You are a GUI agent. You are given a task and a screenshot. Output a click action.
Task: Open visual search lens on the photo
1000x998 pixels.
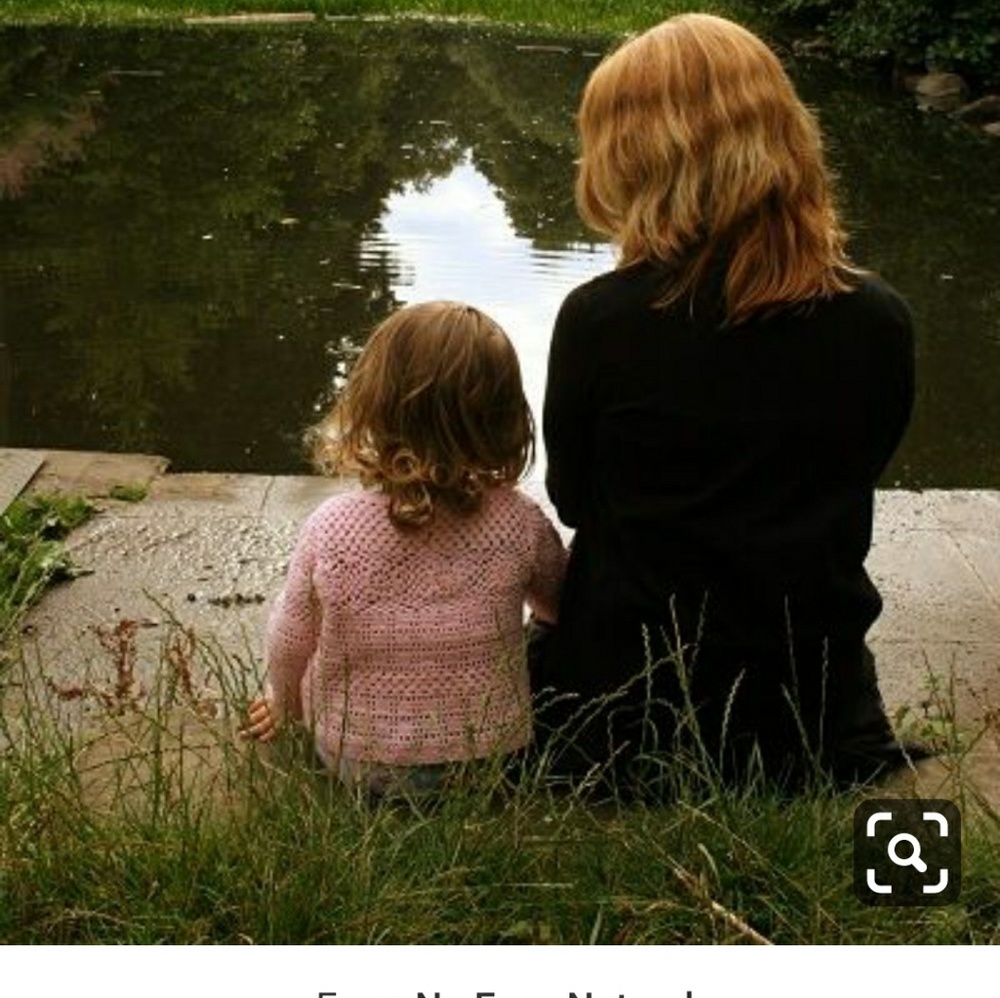906,852
